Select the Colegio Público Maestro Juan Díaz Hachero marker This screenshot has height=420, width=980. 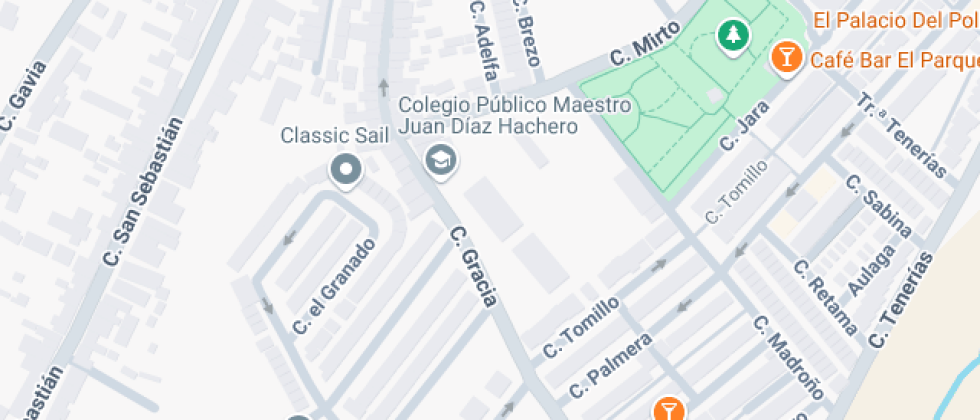click(438, 158)
